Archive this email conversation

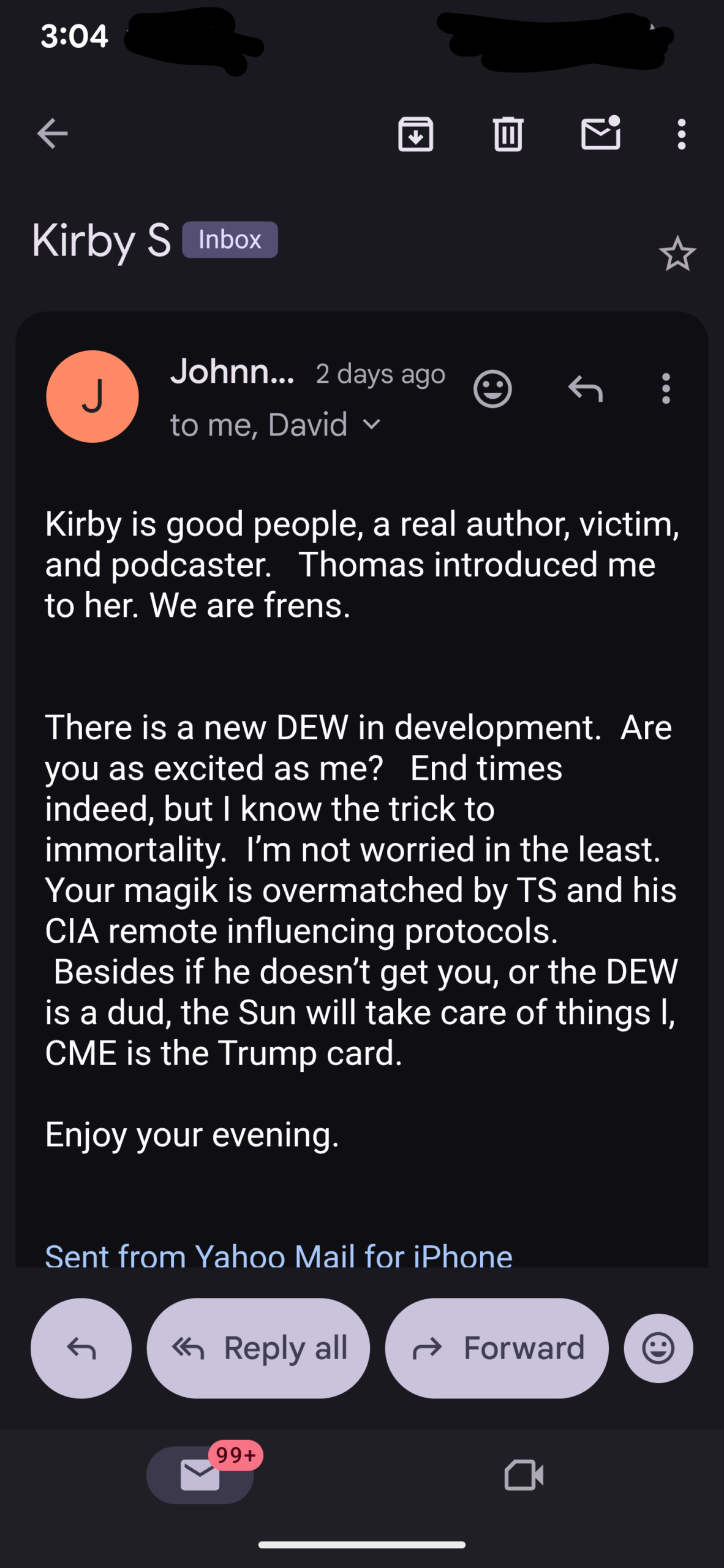[416, 134]
